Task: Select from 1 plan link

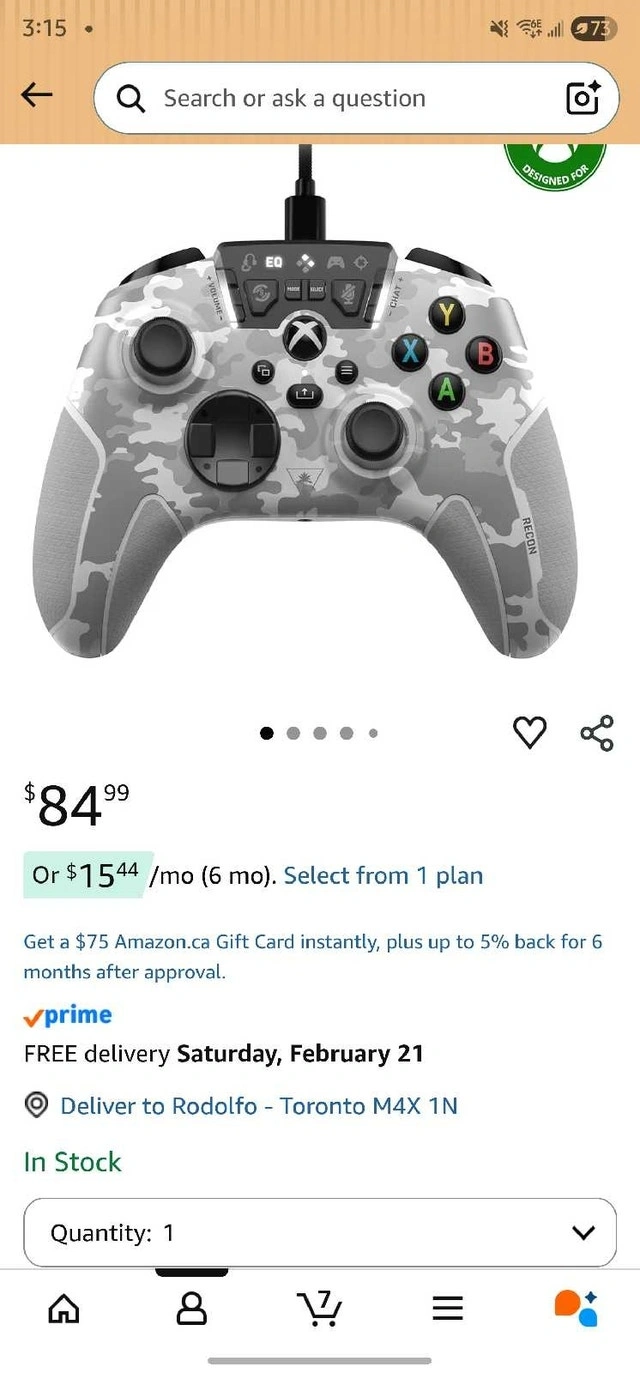Action: click(383, 876)
